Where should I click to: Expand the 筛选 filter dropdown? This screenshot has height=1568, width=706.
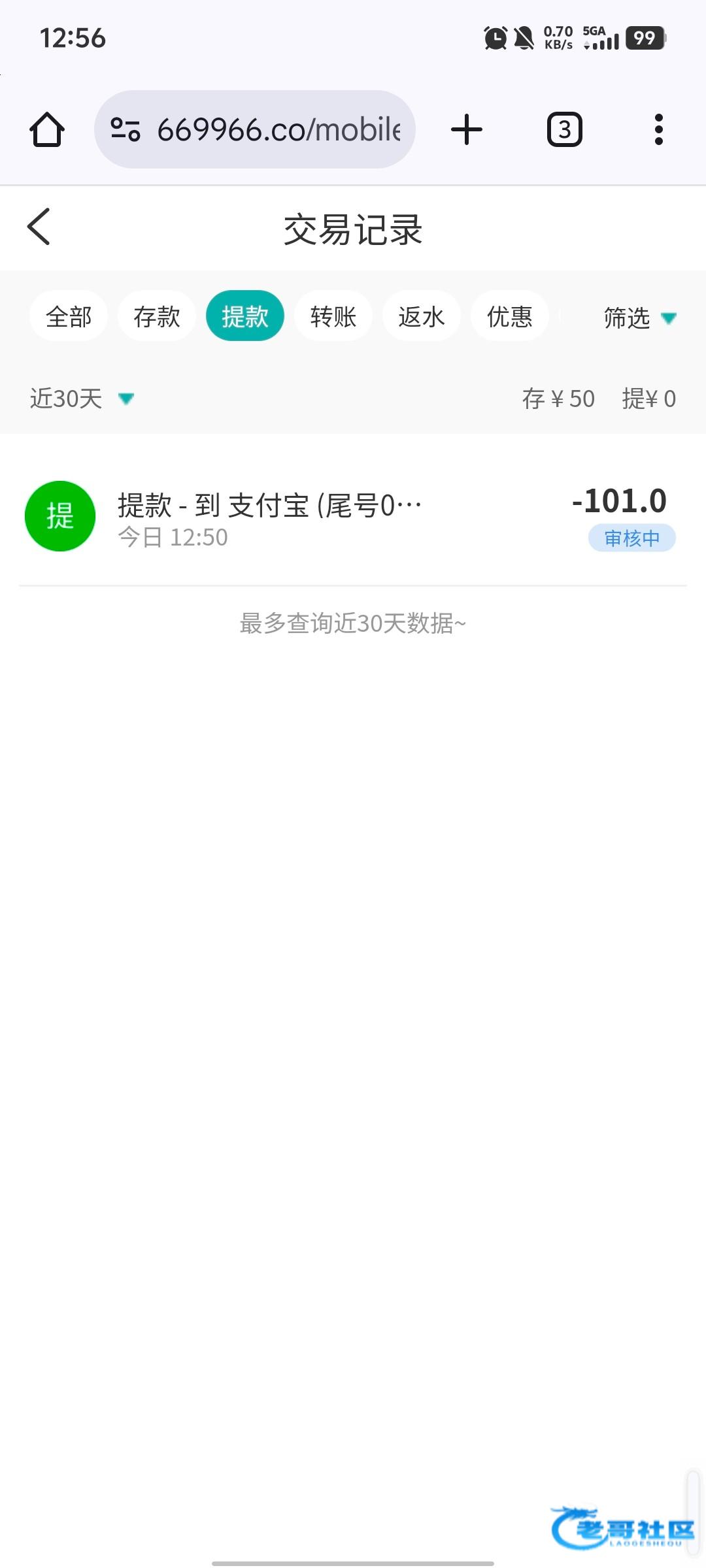point(639,318)
